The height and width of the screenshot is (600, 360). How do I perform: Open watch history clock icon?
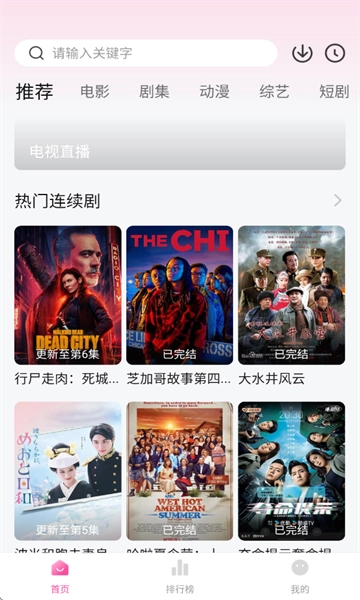point(335,53)
